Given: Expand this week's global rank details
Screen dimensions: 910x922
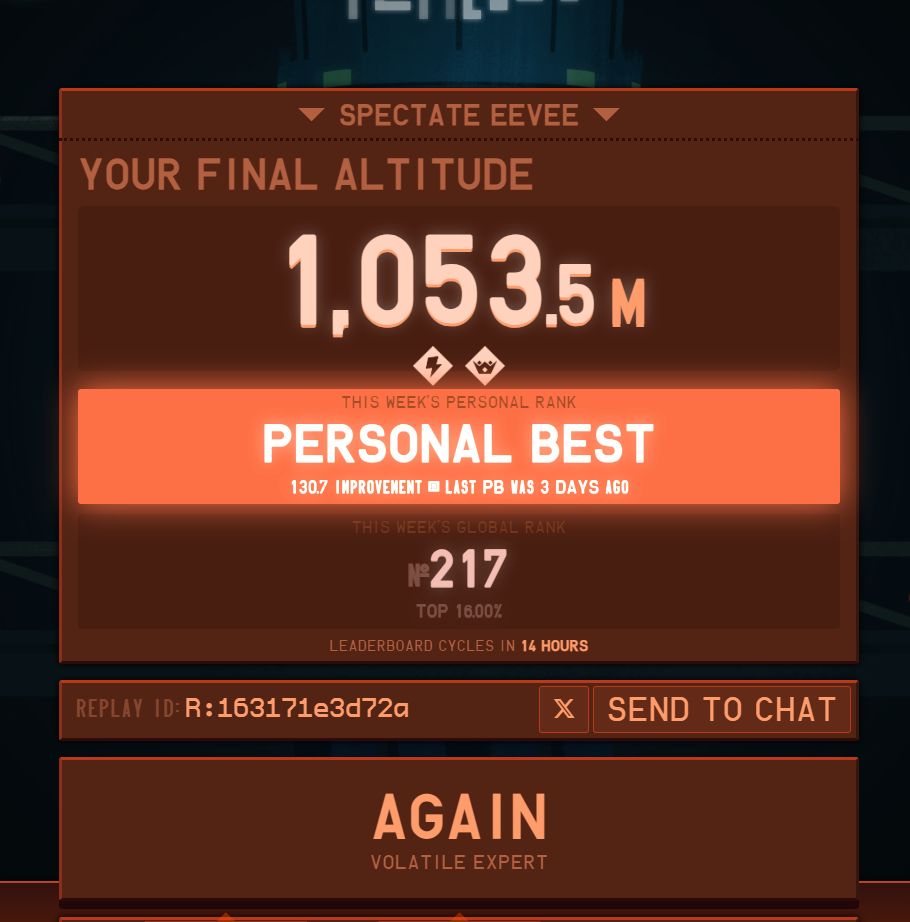Looking at the screenshot, I should [x=459, y=527].
